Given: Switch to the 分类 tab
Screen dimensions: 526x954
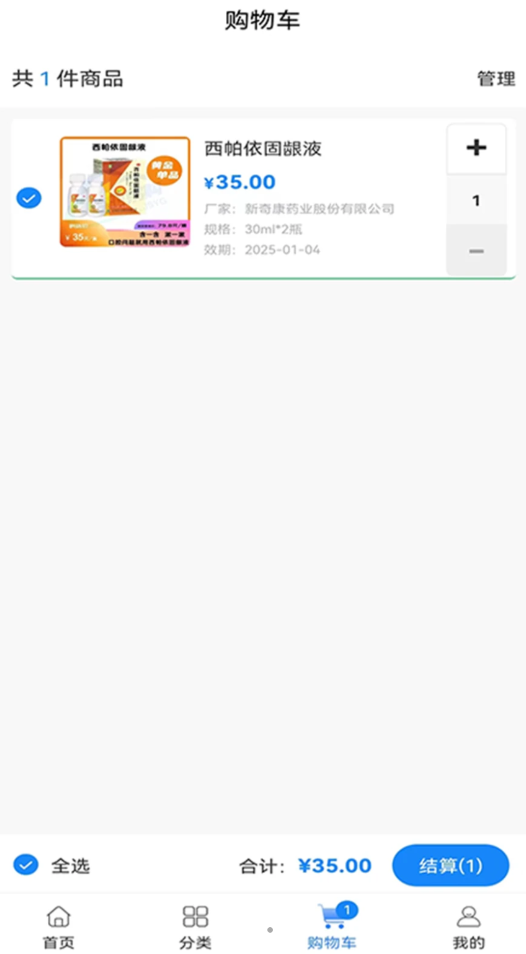Looking at the screenshot, I should coord(195,927).
